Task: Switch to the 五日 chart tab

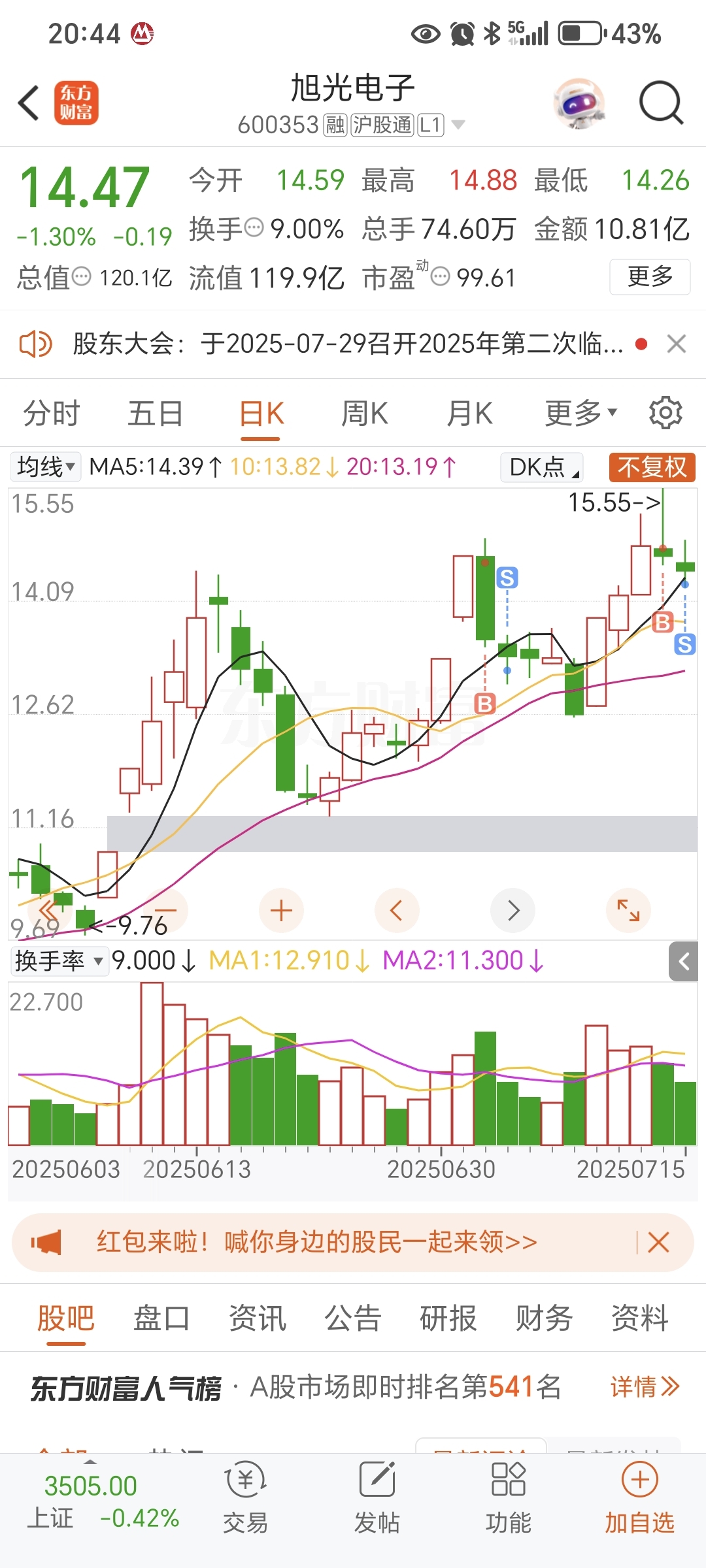Action: pos(156,414)
